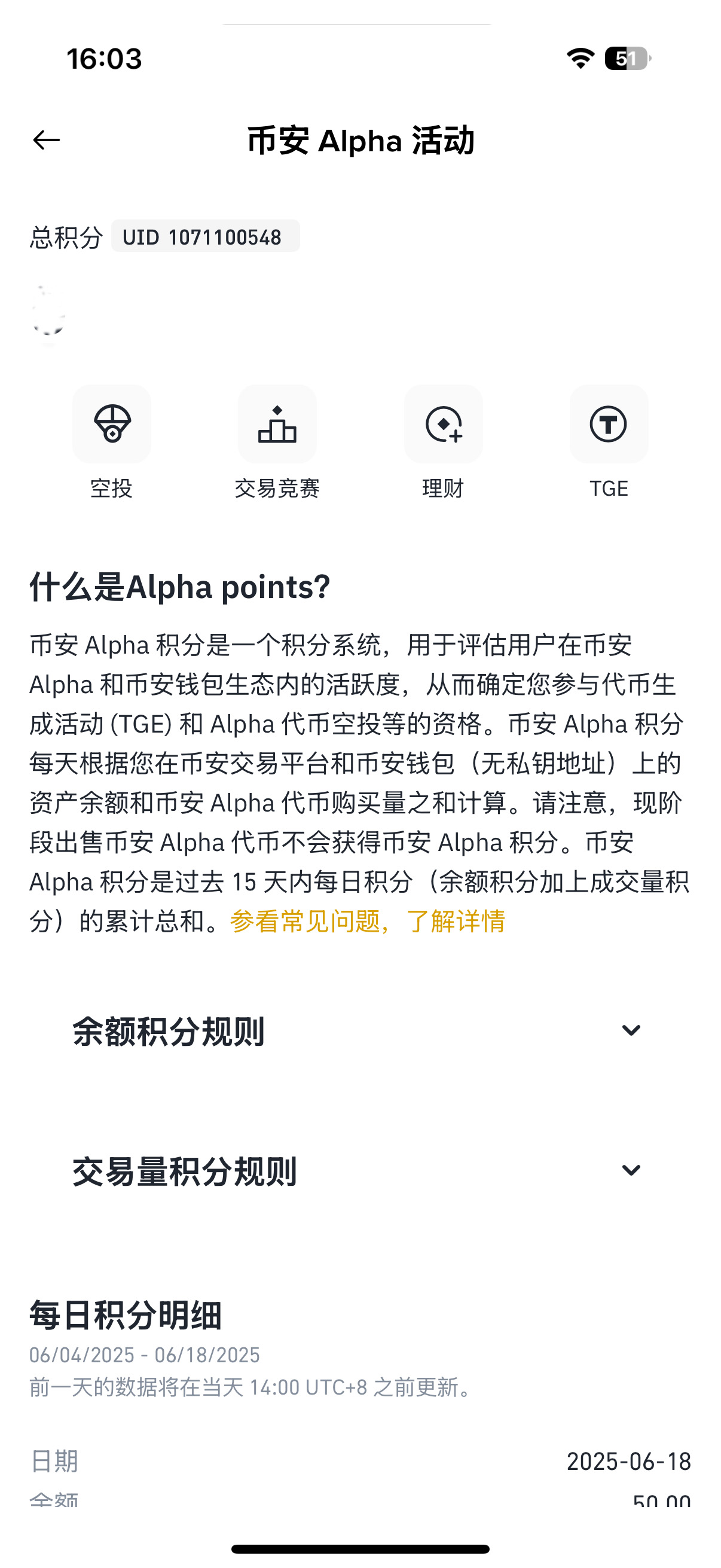Expand the 余额积分规则 section
The image size is (721, 1568).
(x=359, y=1029)
